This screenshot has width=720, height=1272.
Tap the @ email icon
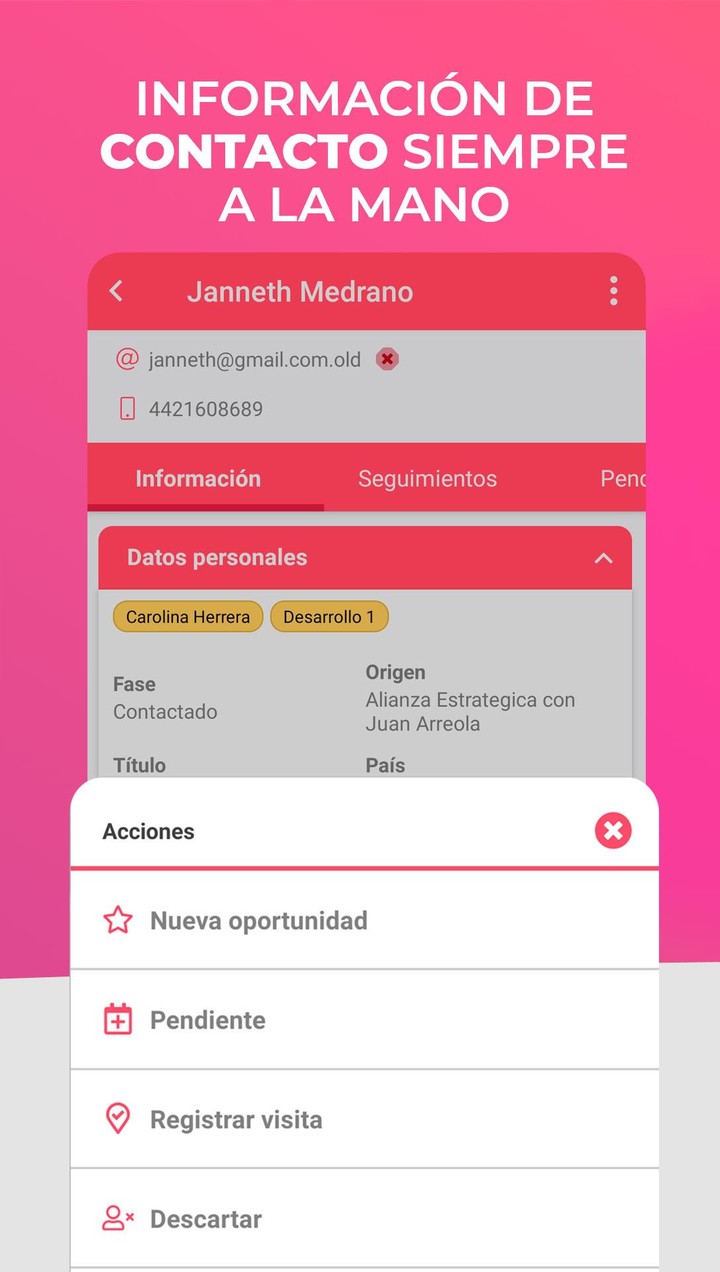click(x=126, y=359)
